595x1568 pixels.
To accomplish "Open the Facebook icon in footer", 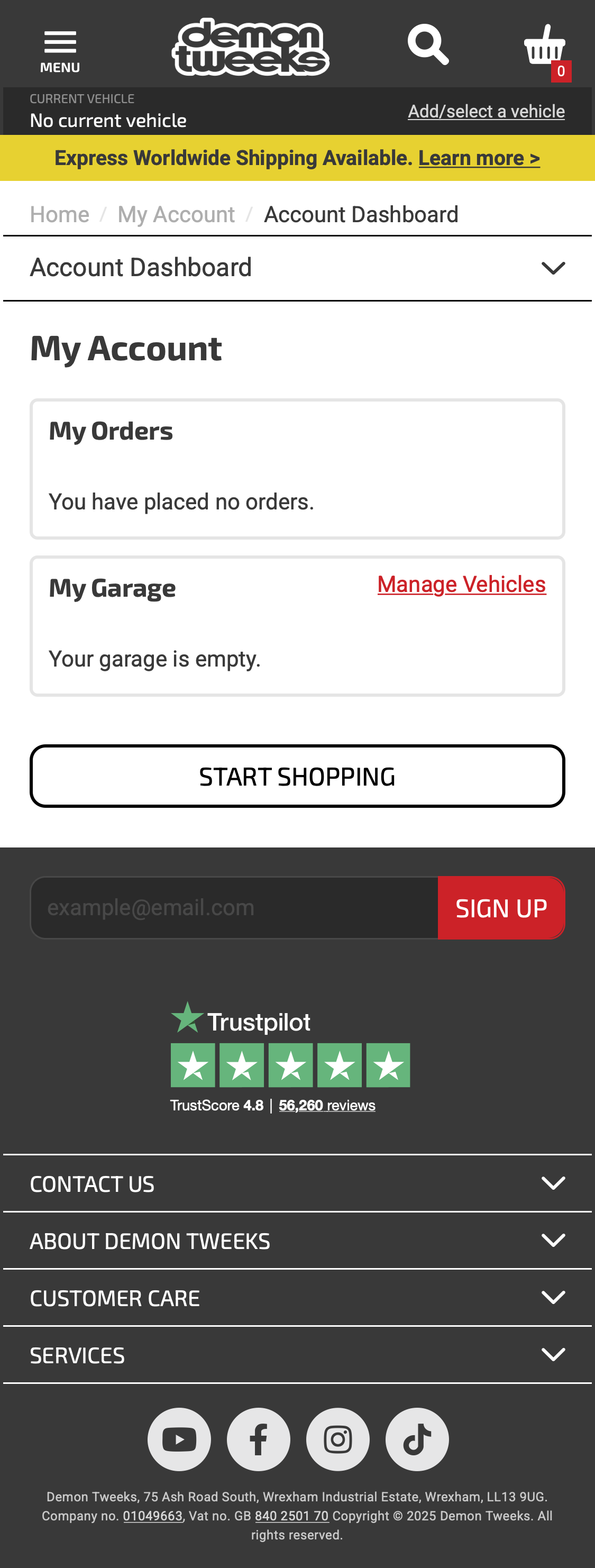I will coord(258,1439).
